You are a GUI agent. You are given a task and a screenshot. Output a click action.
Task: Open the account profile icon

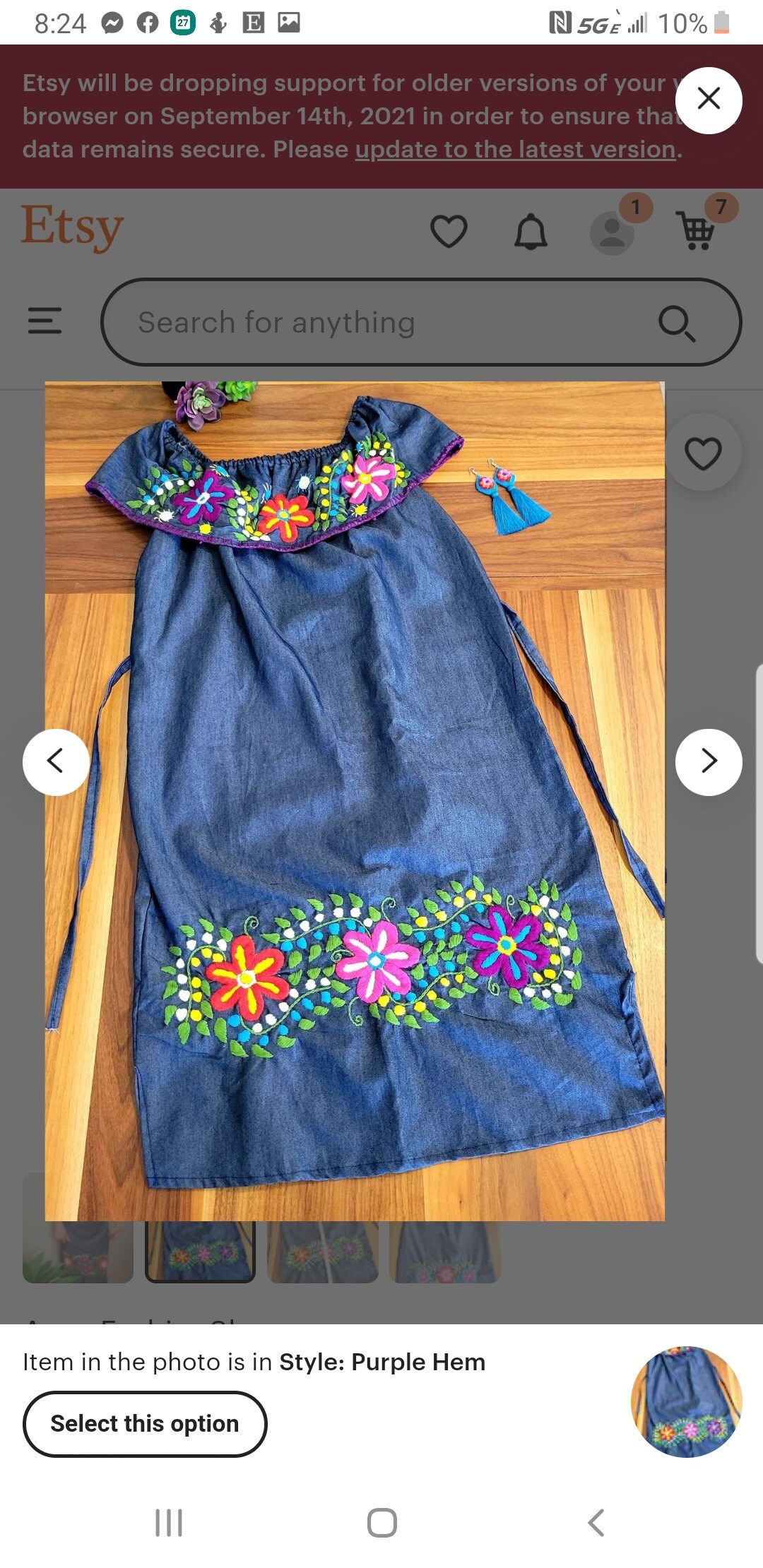(612, 232)
